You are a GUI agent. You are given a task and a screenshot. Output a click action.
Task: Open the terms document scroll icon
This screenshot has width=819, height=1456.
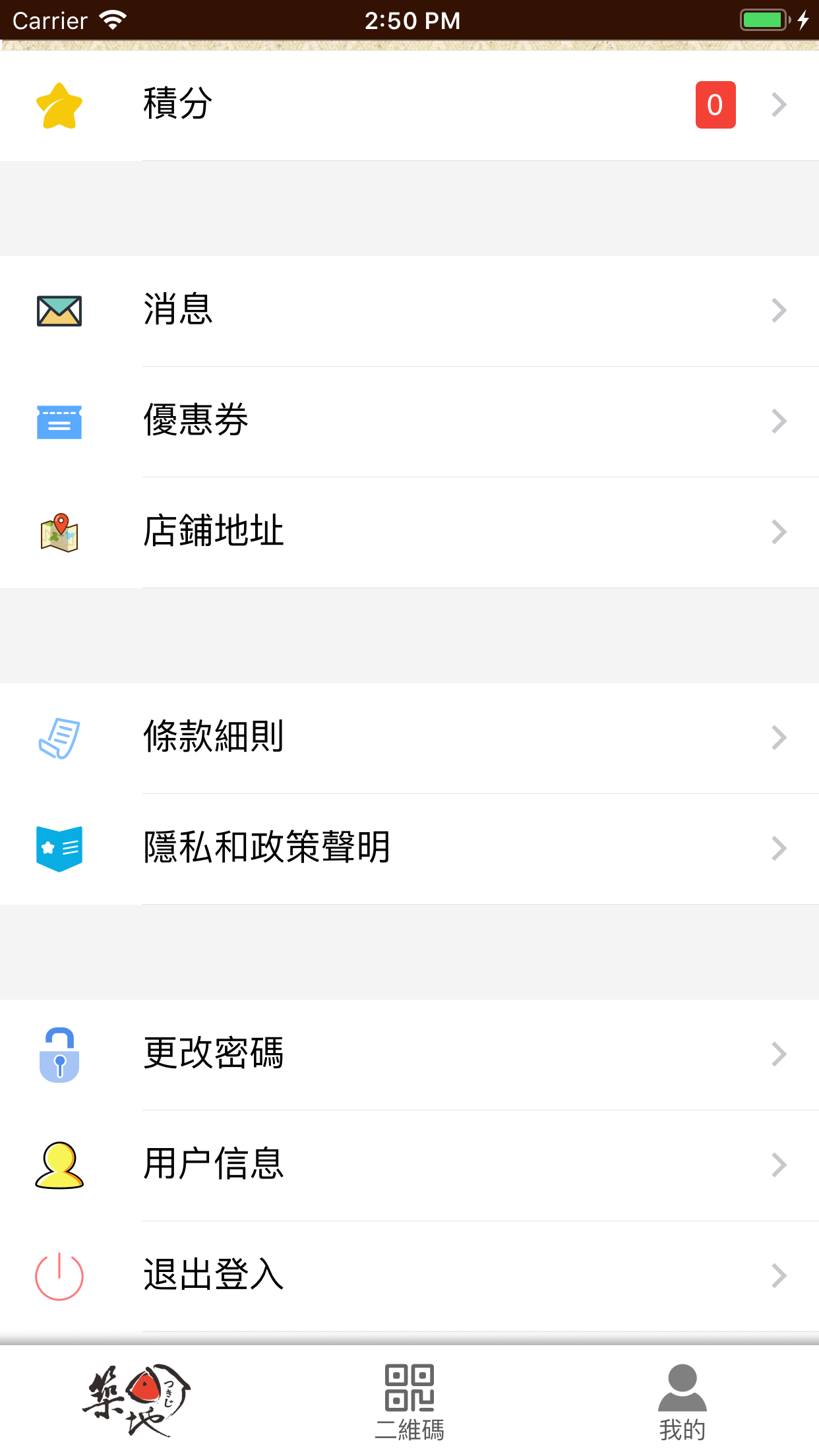click(x=59, y=737)
